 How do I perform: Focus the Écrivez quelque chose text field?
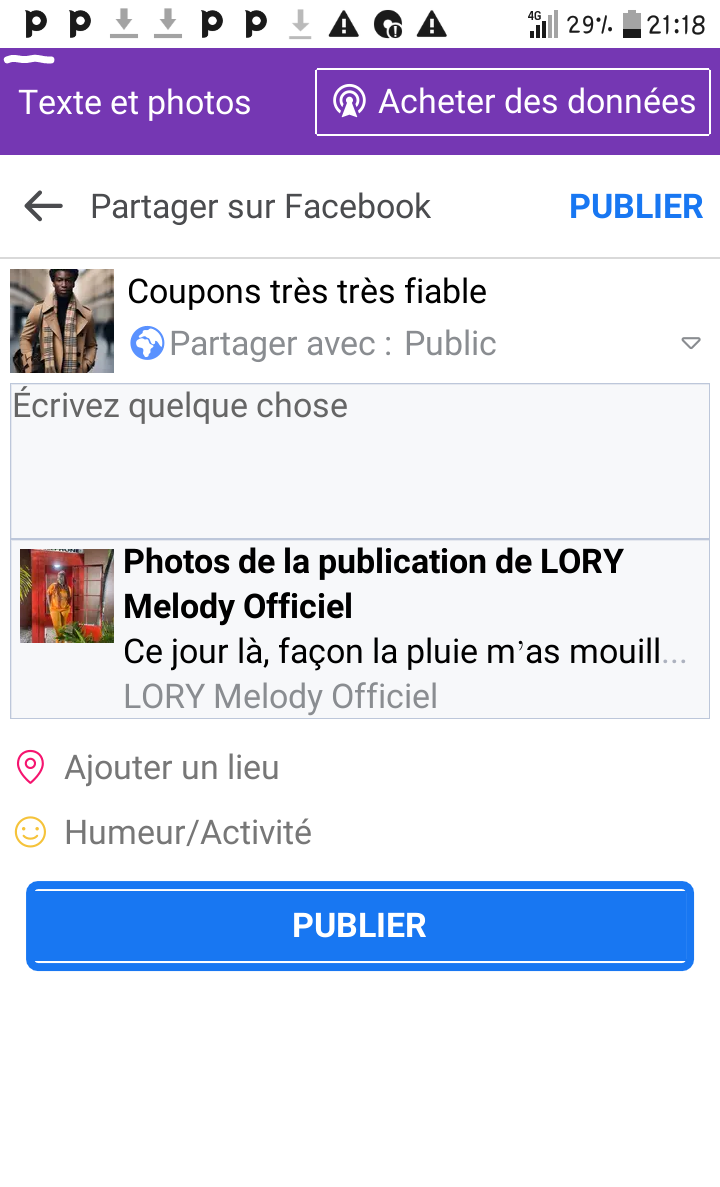click(360, 460)
